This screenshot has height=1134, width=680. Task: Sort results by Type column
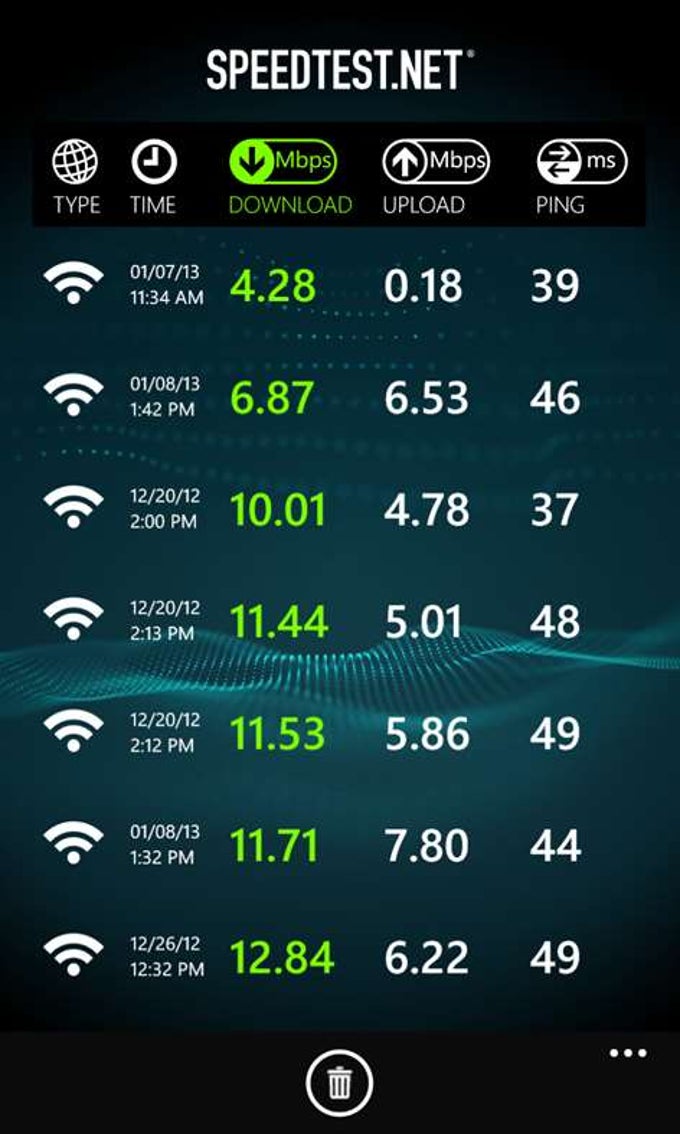click(x=77, y=177)
